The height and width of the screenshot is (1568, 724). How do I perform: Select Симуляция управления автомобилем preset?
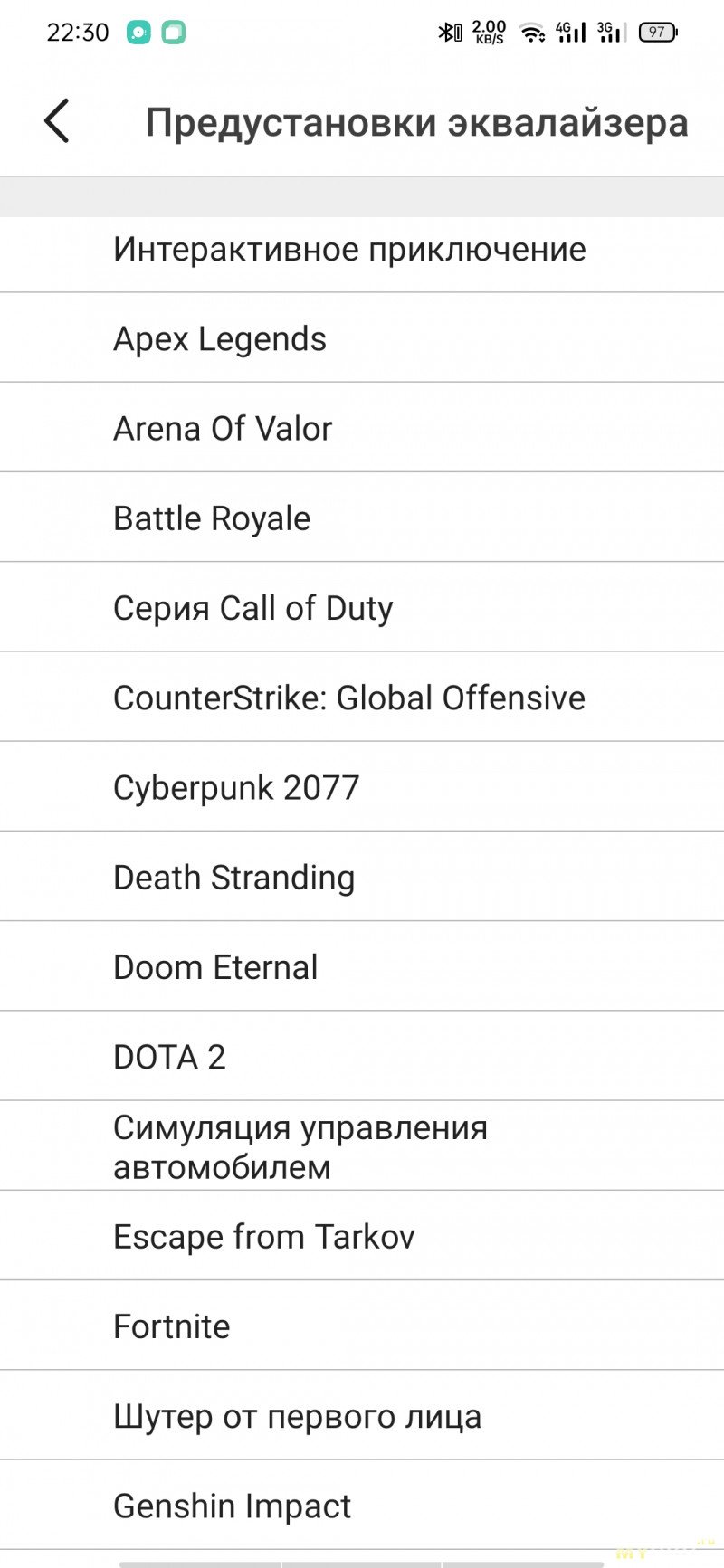tap(300, 1146)
